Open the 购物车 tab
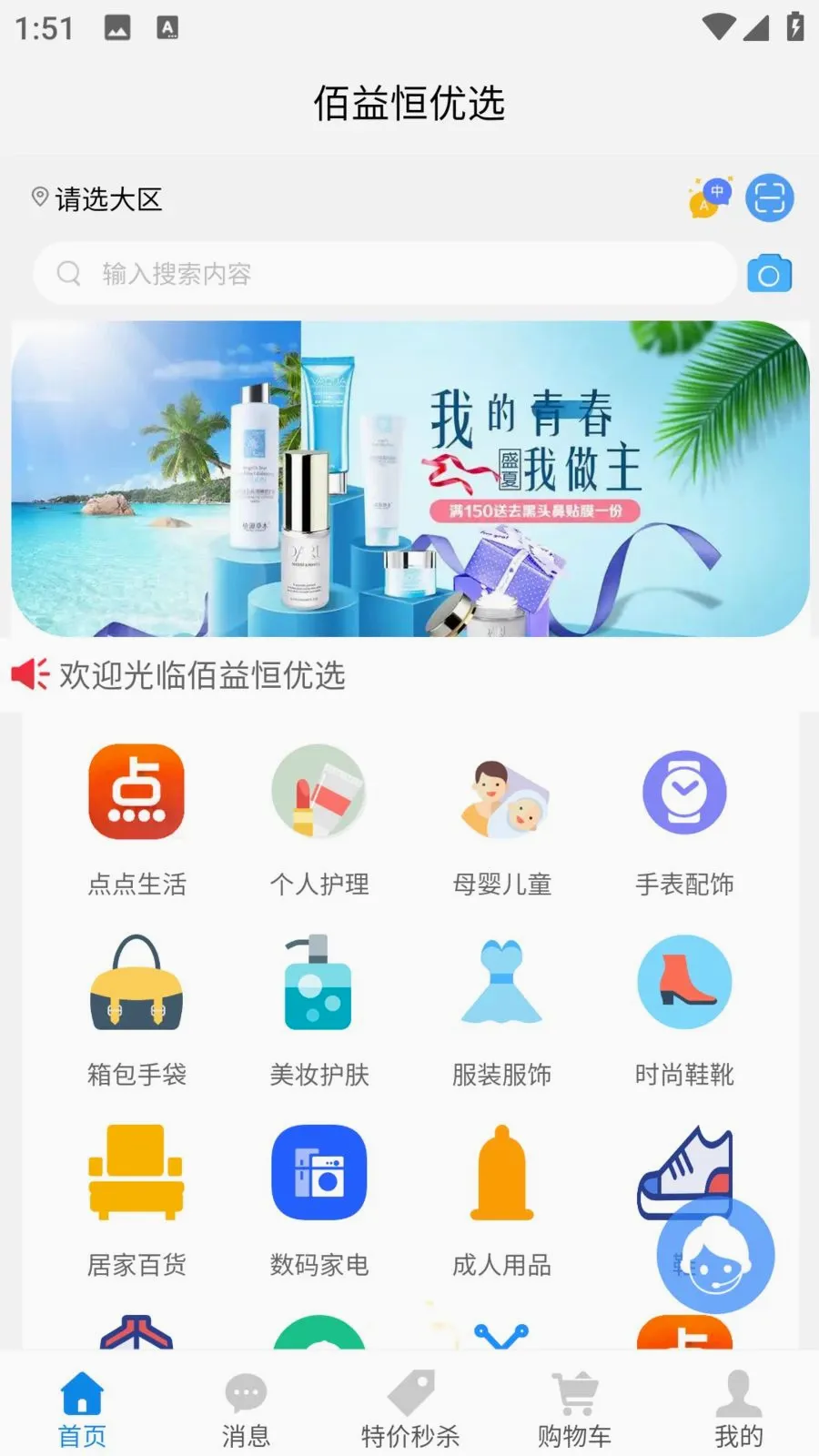 [x=574, y=1410]
